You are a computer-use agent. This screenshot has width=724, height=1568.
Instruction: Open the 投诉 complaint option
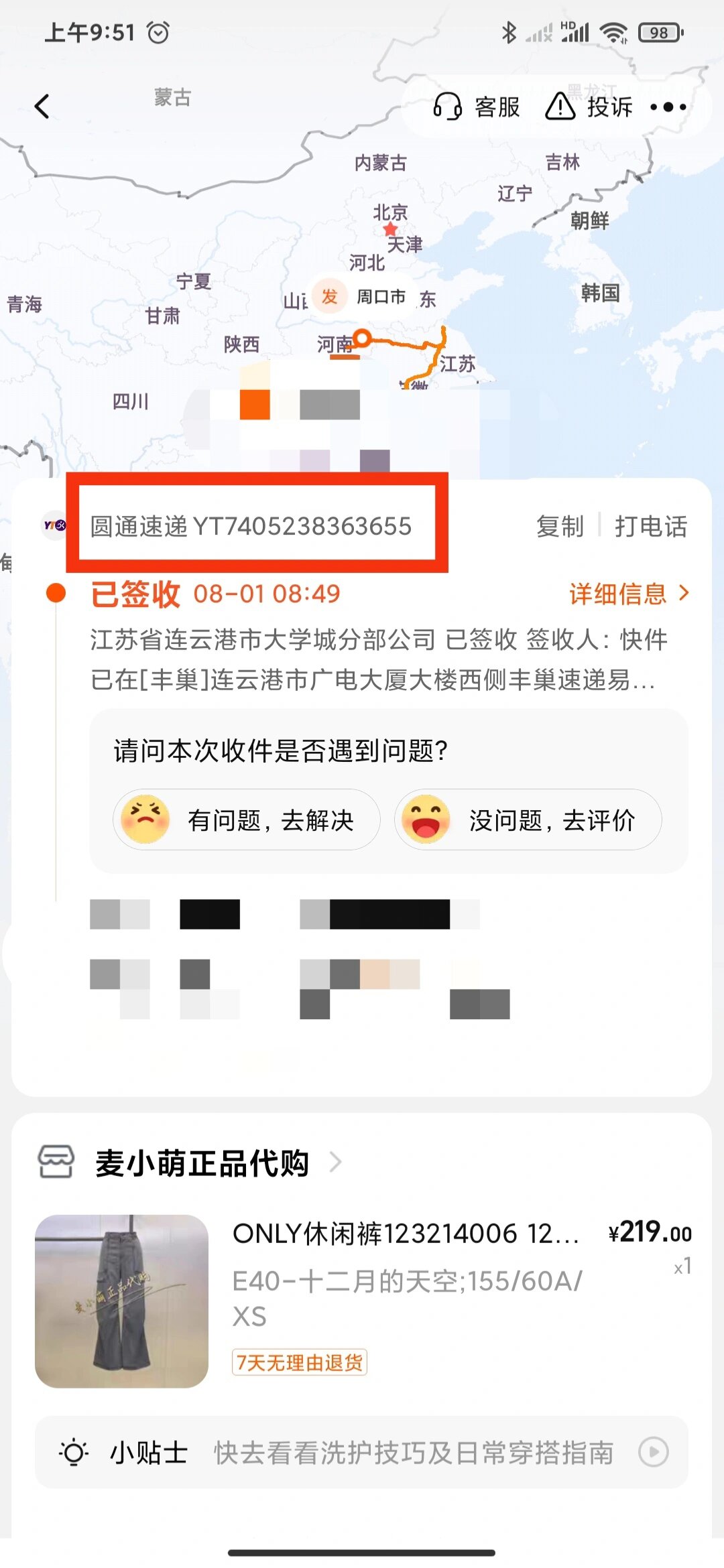click(x=589, y=107)
